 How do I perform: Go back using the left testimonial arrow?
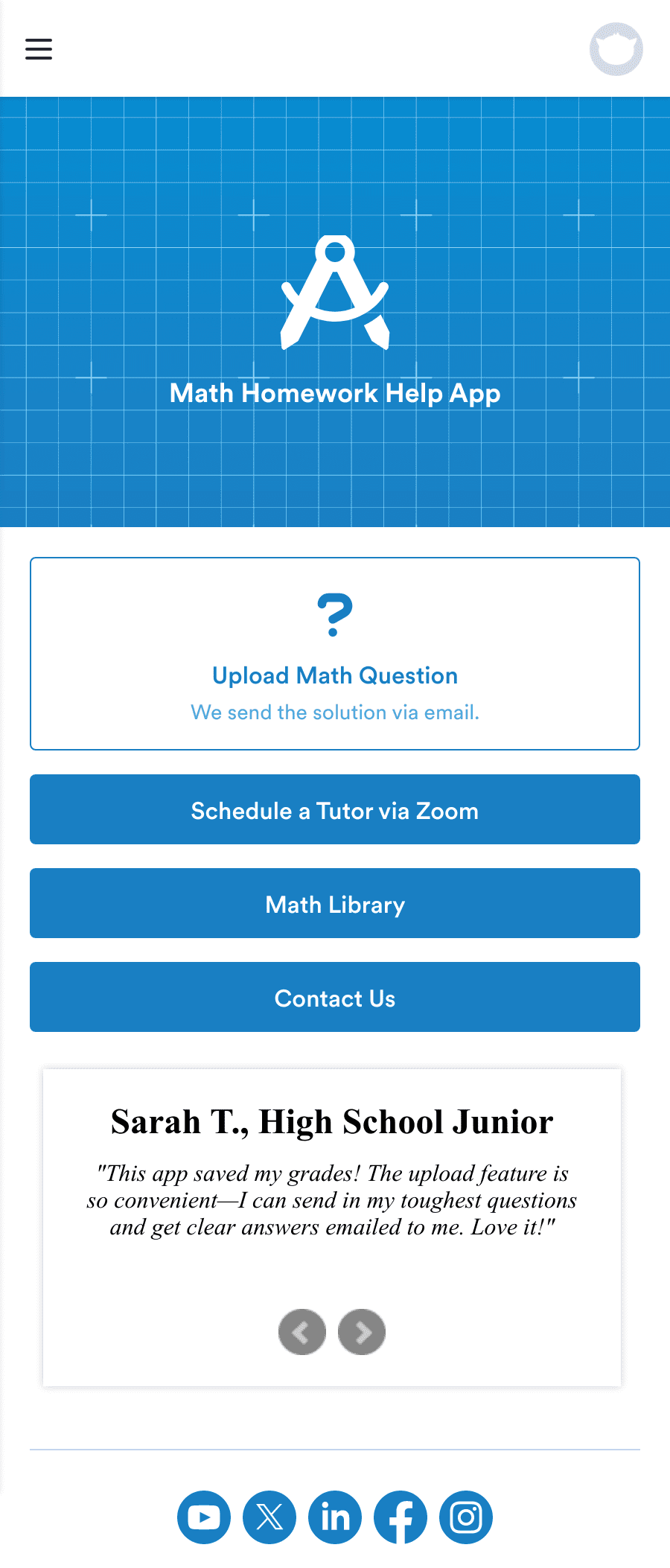coord(302,1333)
